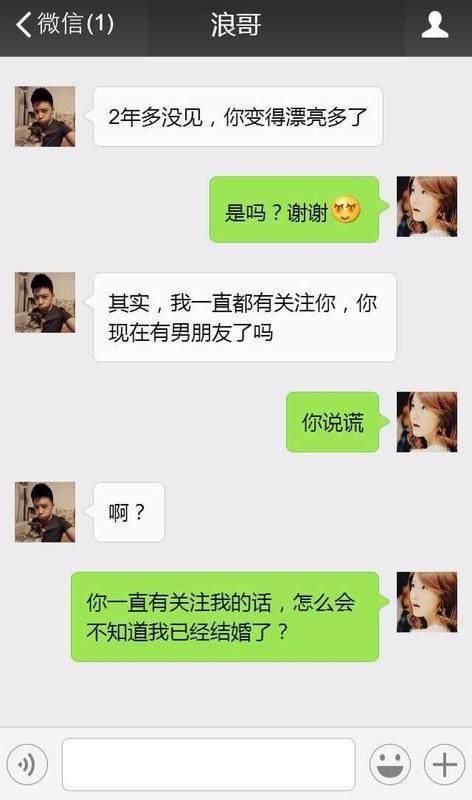This screenshot has width=472, height=800.
Task: Focus the message text field
Action: coord(209,764)
